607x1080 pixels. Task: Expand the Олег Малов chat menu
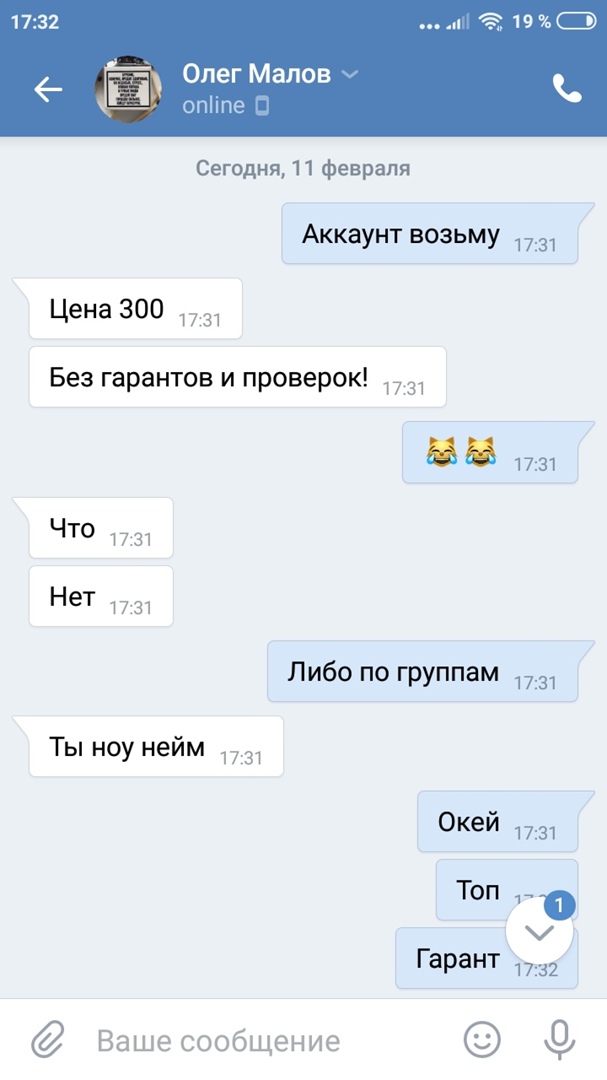(x=349, y=75)
